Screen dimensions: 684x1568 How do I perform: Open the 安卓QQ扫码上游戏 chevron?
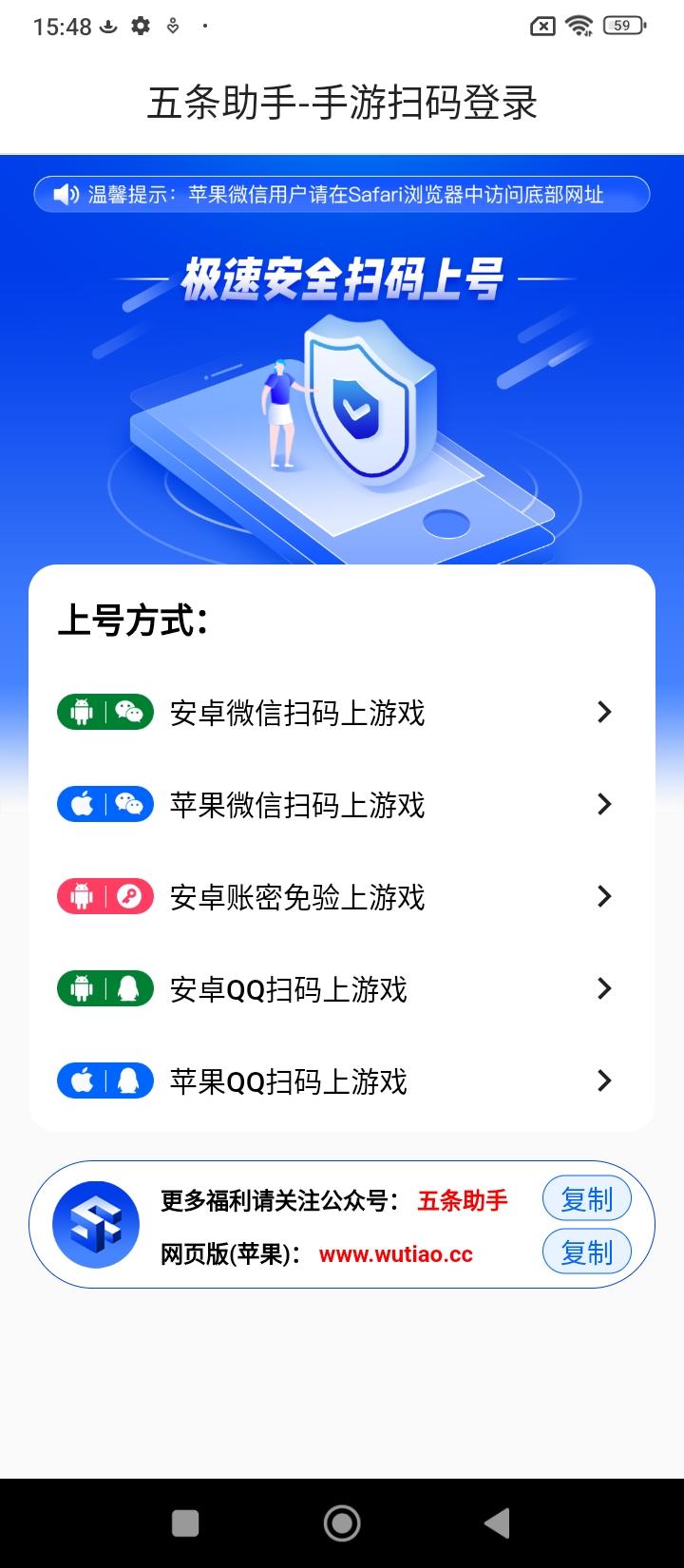coord(604,988)
